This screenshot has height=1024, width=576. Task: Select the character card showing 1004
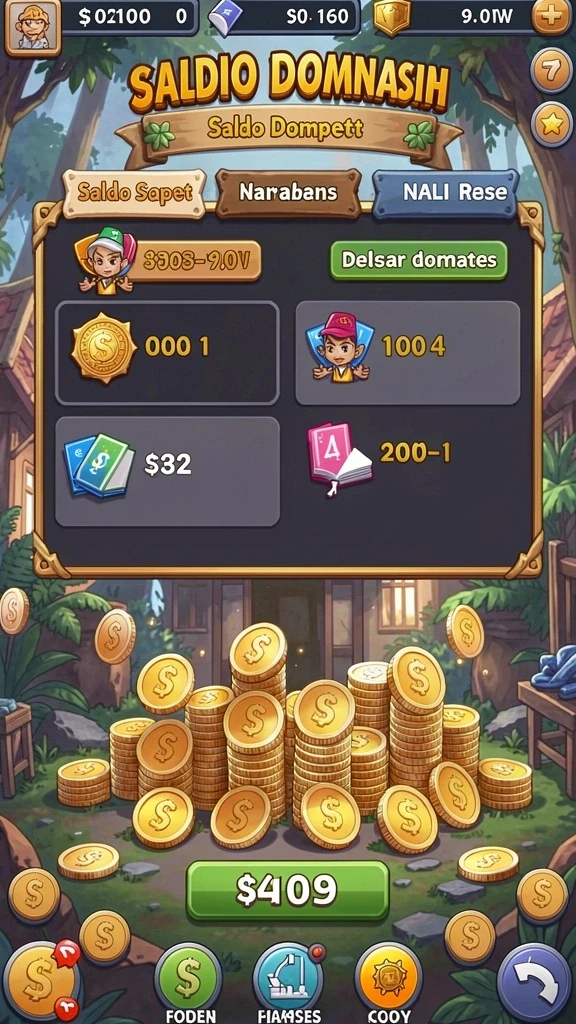pos(408,353)
